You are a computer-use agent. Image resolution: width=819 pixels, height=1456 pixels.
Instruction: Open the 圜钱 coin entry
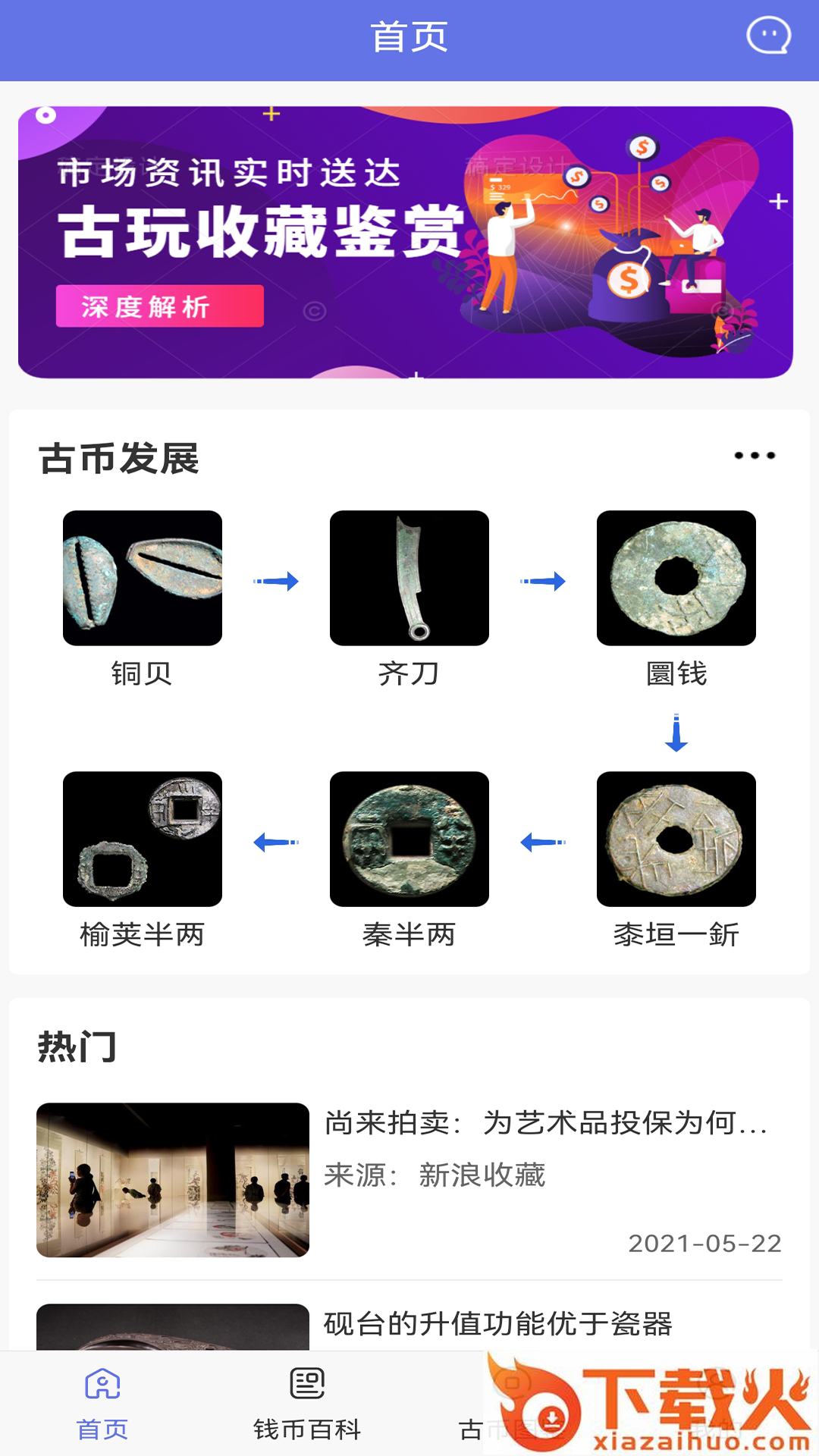coord(676,579)
